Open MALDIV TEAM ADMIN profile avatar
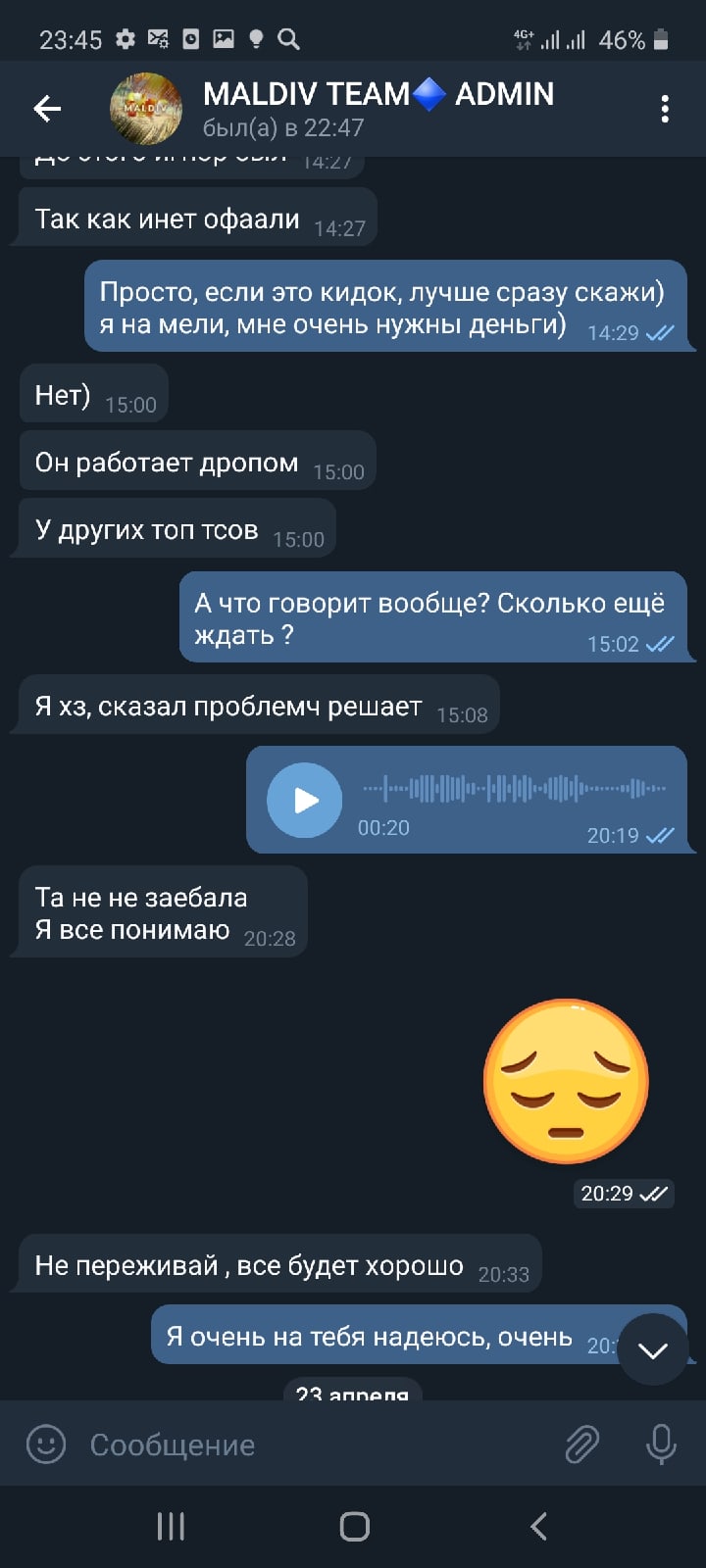Image resolution: width=706 pixels, height=1568 pixels. pyautogui.click(x=146, y=109)
